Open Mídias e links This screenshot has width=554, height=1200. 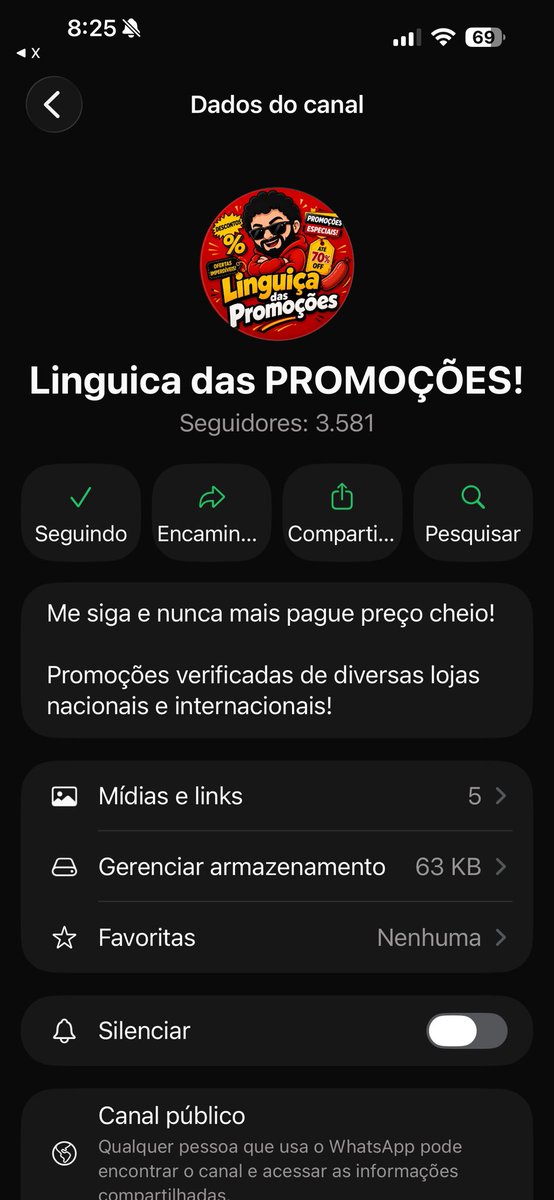tap(277, 796)
